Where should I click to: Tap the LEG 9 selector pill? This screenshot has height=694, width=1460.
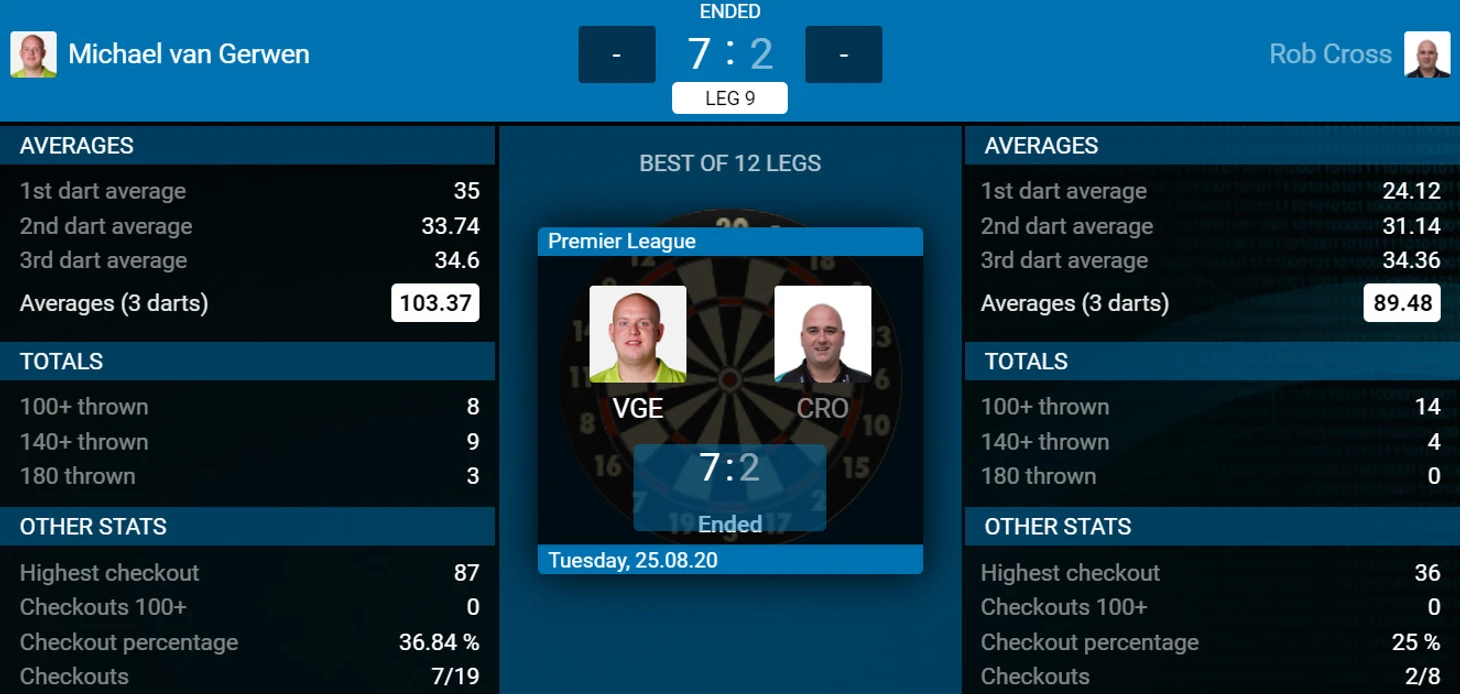tap(729, 98)
